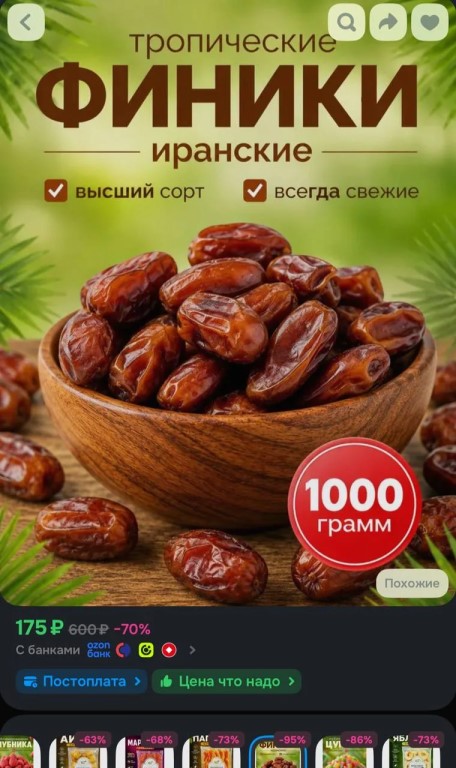Open search with the magnifier icon
456x768 pixels.
click(346, 22)
